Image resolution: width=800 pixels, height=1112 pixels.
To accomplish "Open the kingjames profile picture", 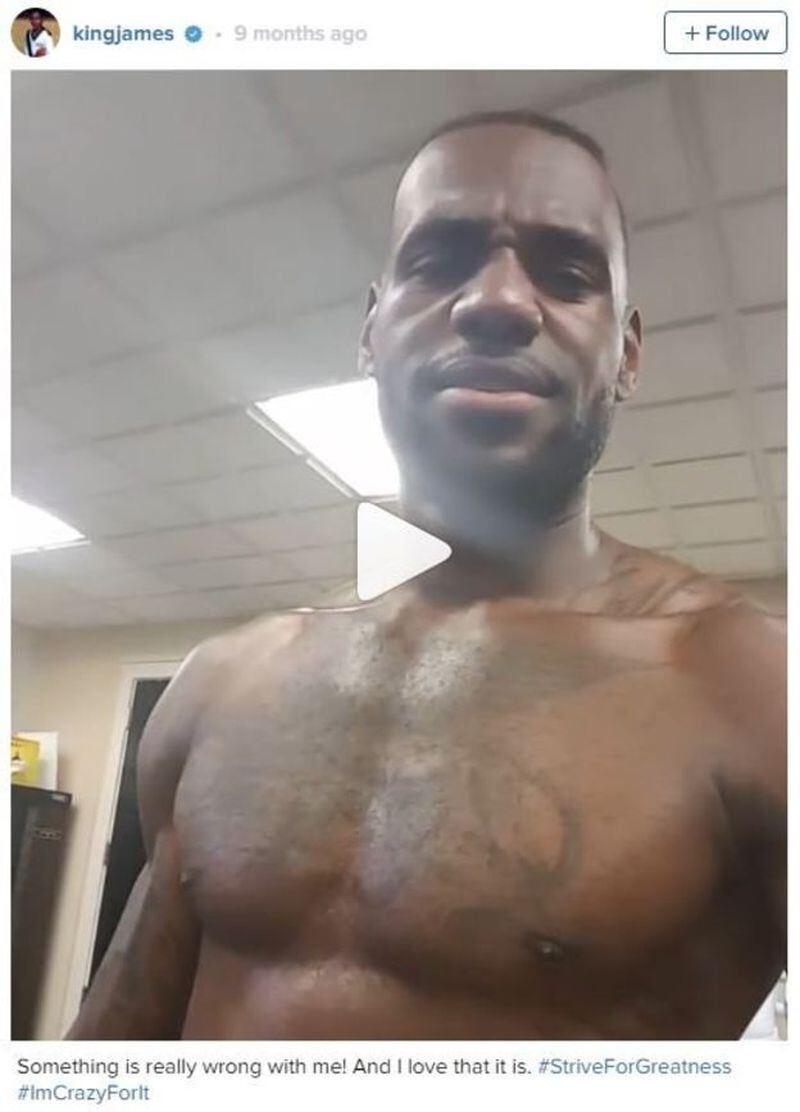I will click(x=35, y=33).
